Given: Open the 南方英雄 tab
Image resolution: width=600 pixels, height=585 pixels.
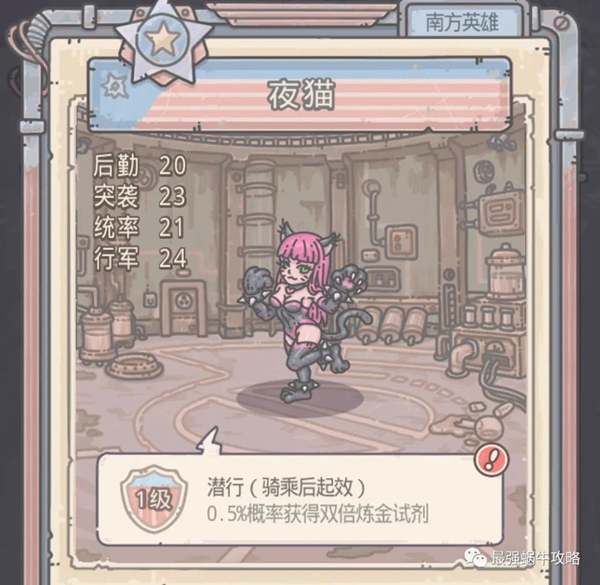Looking at the screenshot, I should 461,21.
